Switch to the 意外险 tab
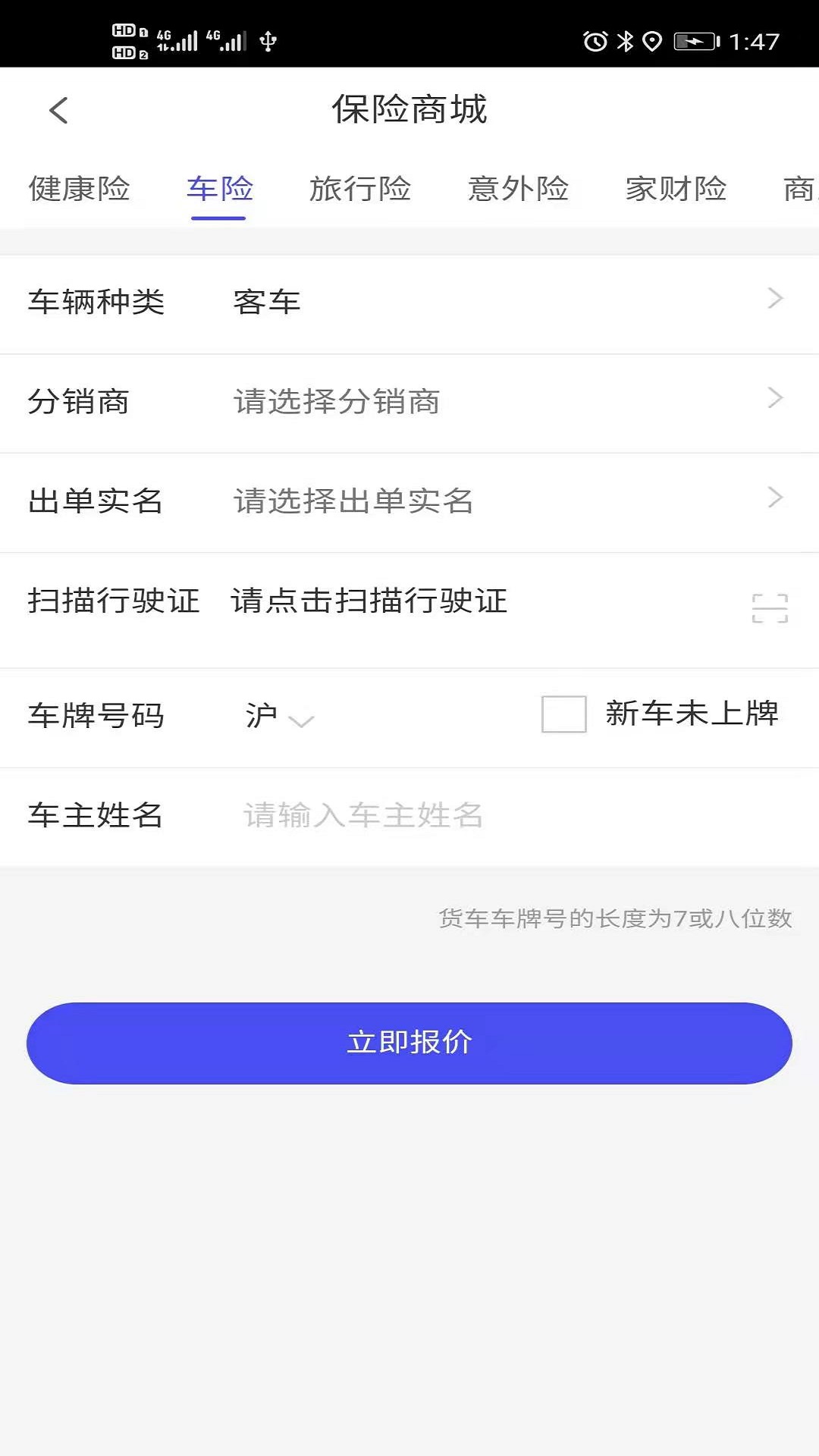 (x=518, y=189)
